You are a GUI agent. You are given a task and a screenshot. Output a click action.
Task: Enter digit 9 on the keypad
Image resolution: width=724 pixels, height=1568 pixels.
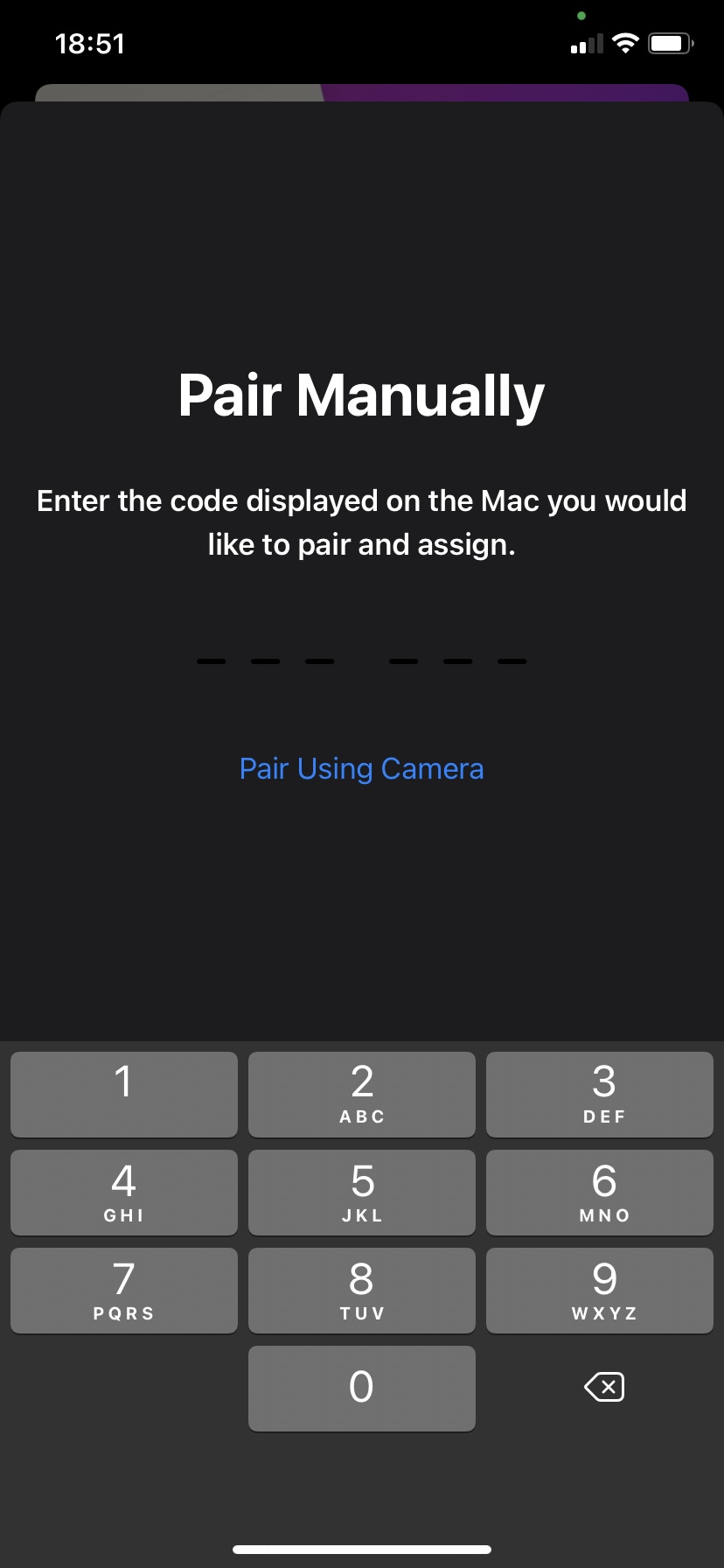pos(600,1290)
